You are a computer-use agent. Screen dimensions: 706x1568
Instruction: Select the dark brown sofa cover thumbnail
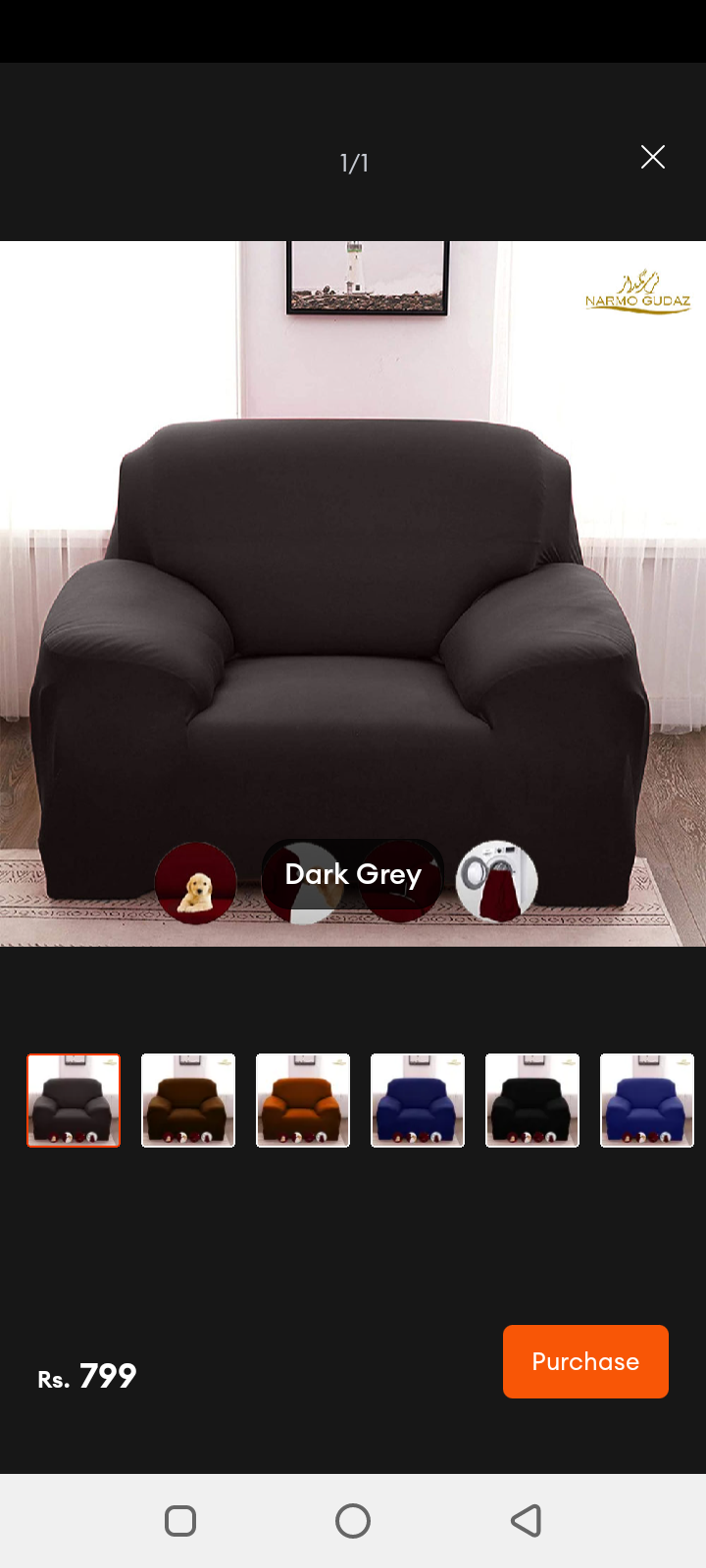coord(188,1101)
